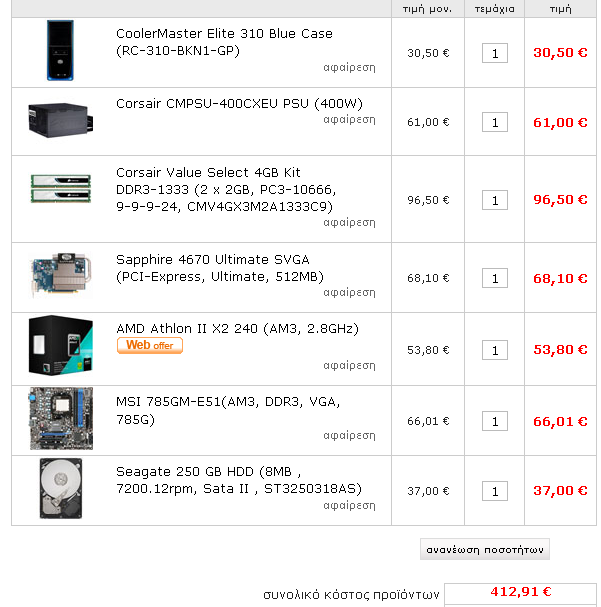Viewport: 601px width, 607px height.
Task: Edit quantity field for CoolerMaster case
Action: pos(494,52)
